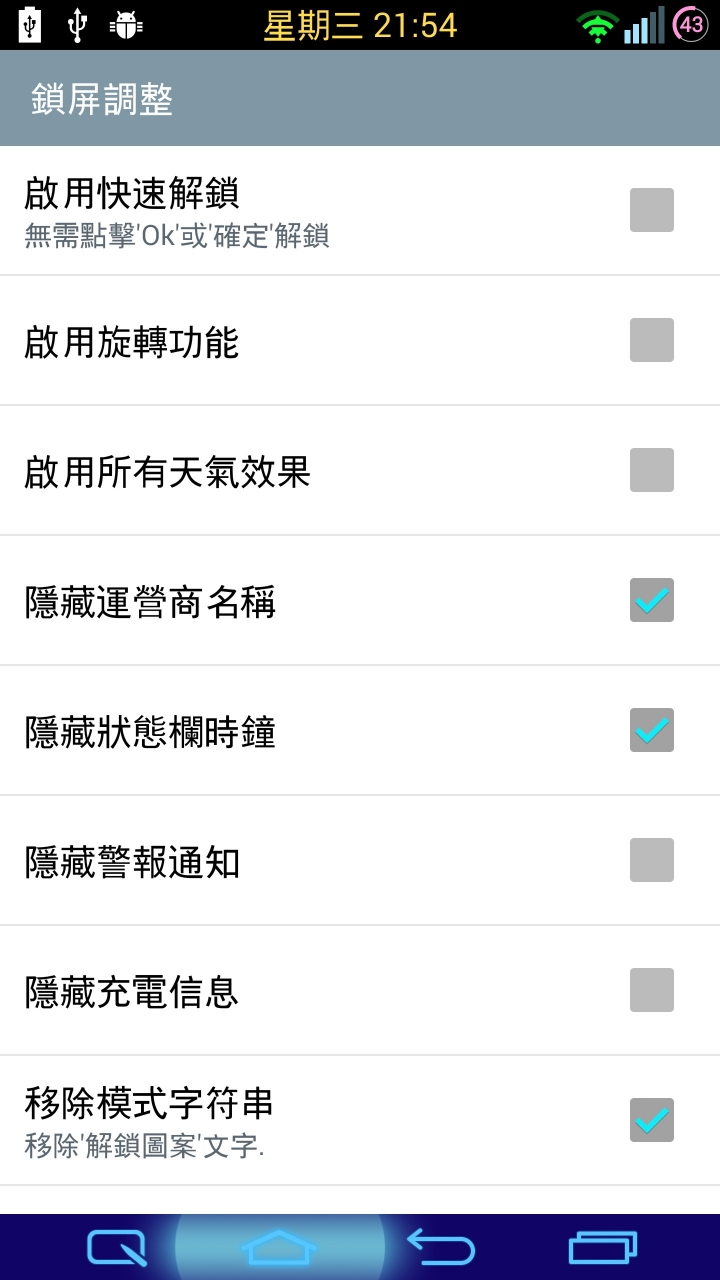This screenshot has height=1280, width=720.
Task: Enable the 啟用快速解鎖 checkbox
Action: 652,210
